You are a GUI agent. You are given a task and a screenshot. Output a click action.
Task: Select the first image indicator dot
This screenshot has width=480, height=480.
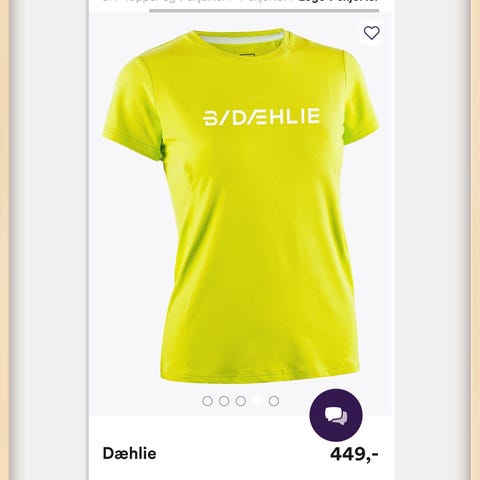point(207,401)
